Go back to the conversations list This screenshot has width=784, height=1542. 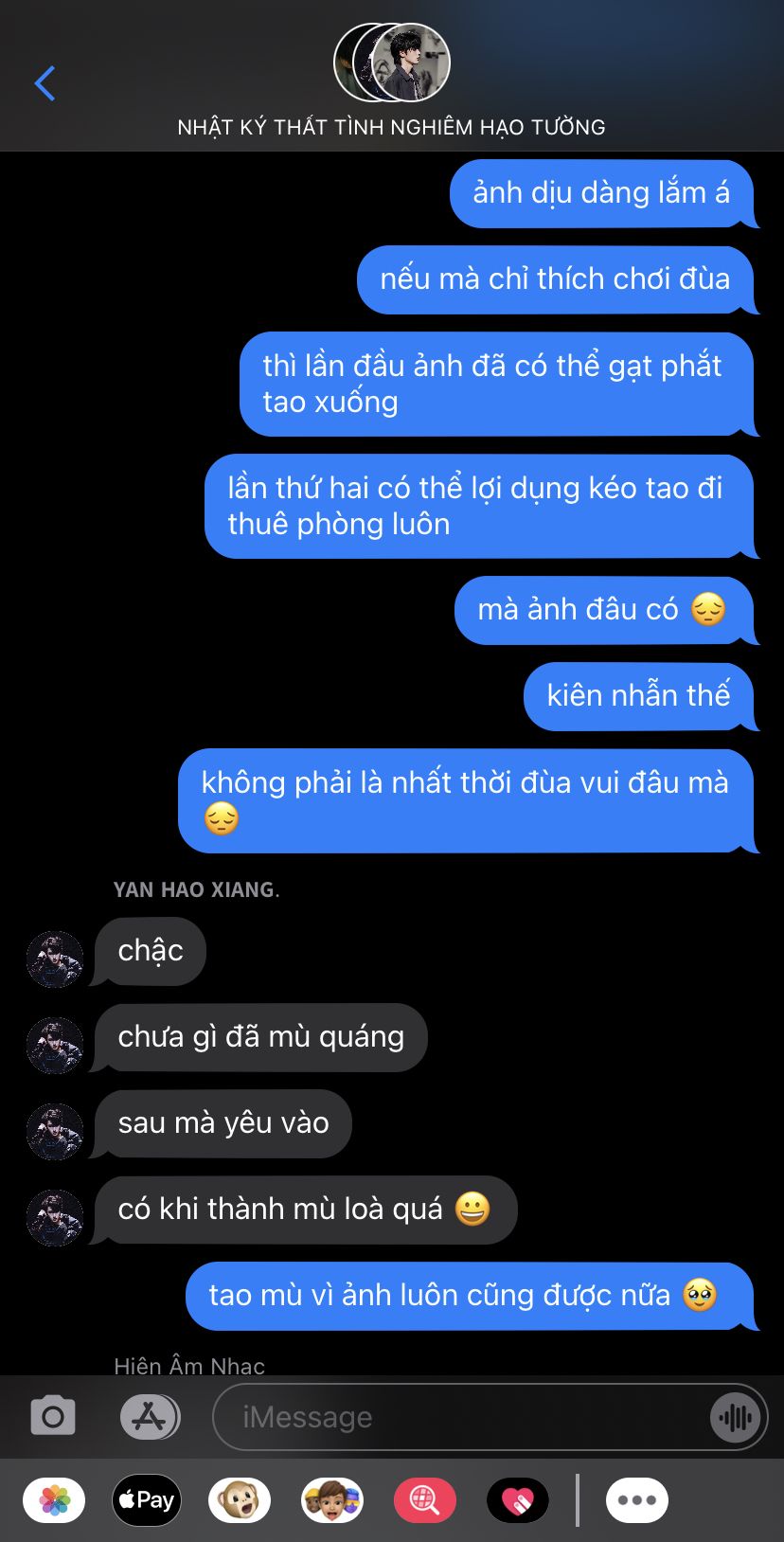point(45,83)
